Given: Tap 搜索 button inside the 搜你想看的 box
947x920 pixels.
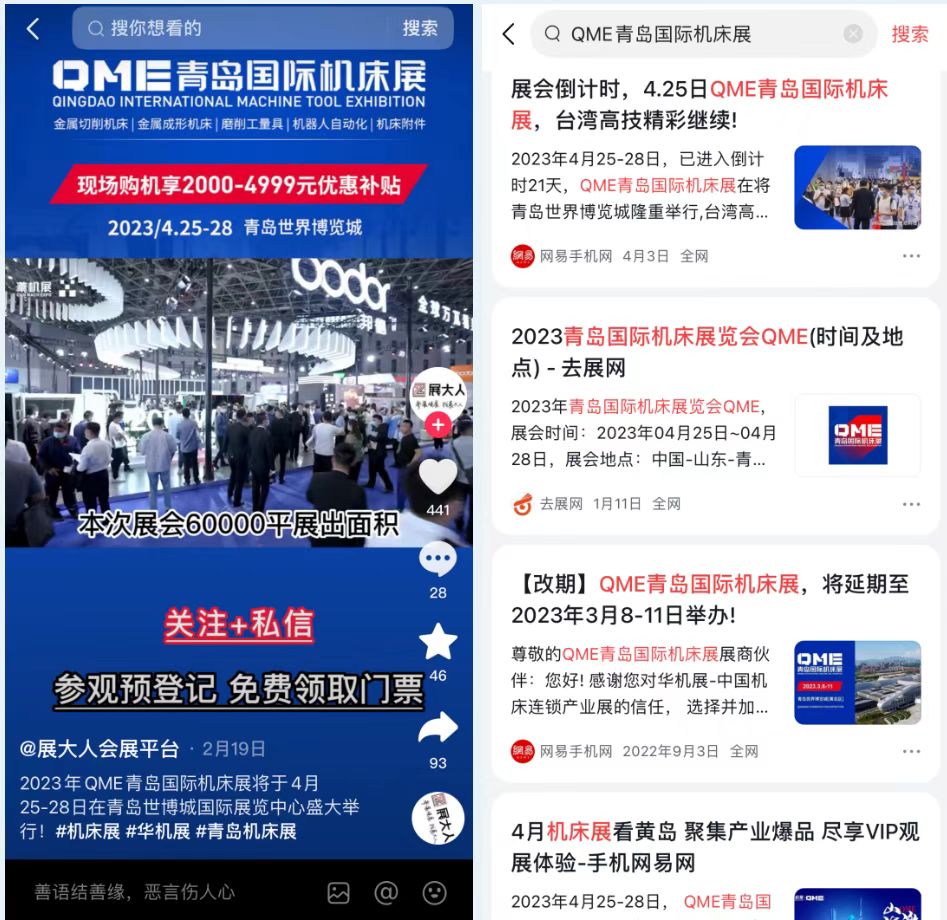Looking at the screenshot, I should (420, 29).
